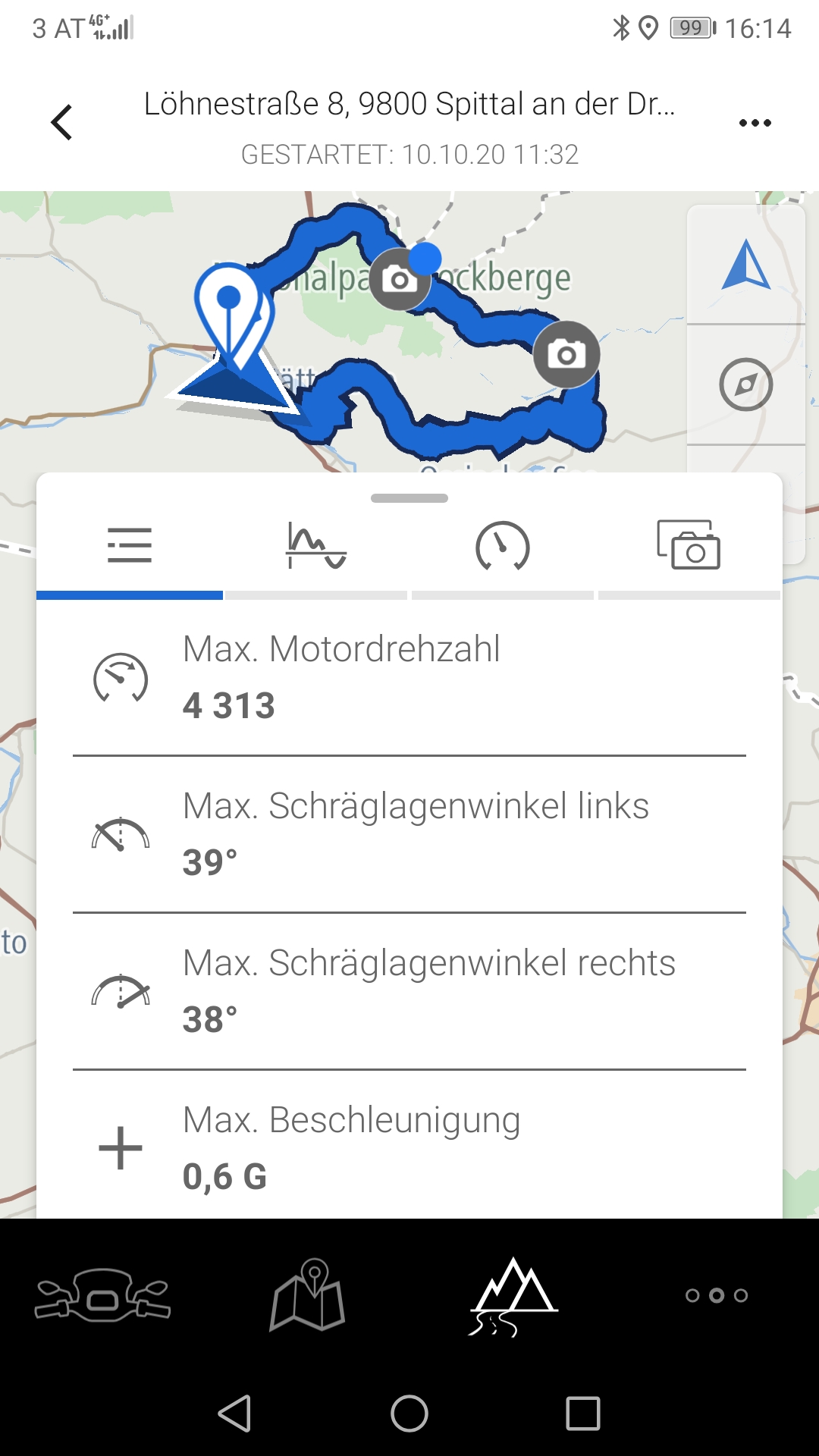The image size is (819, 1456).
Task: Switch to the speedometer tab
Action: point(502,546)
